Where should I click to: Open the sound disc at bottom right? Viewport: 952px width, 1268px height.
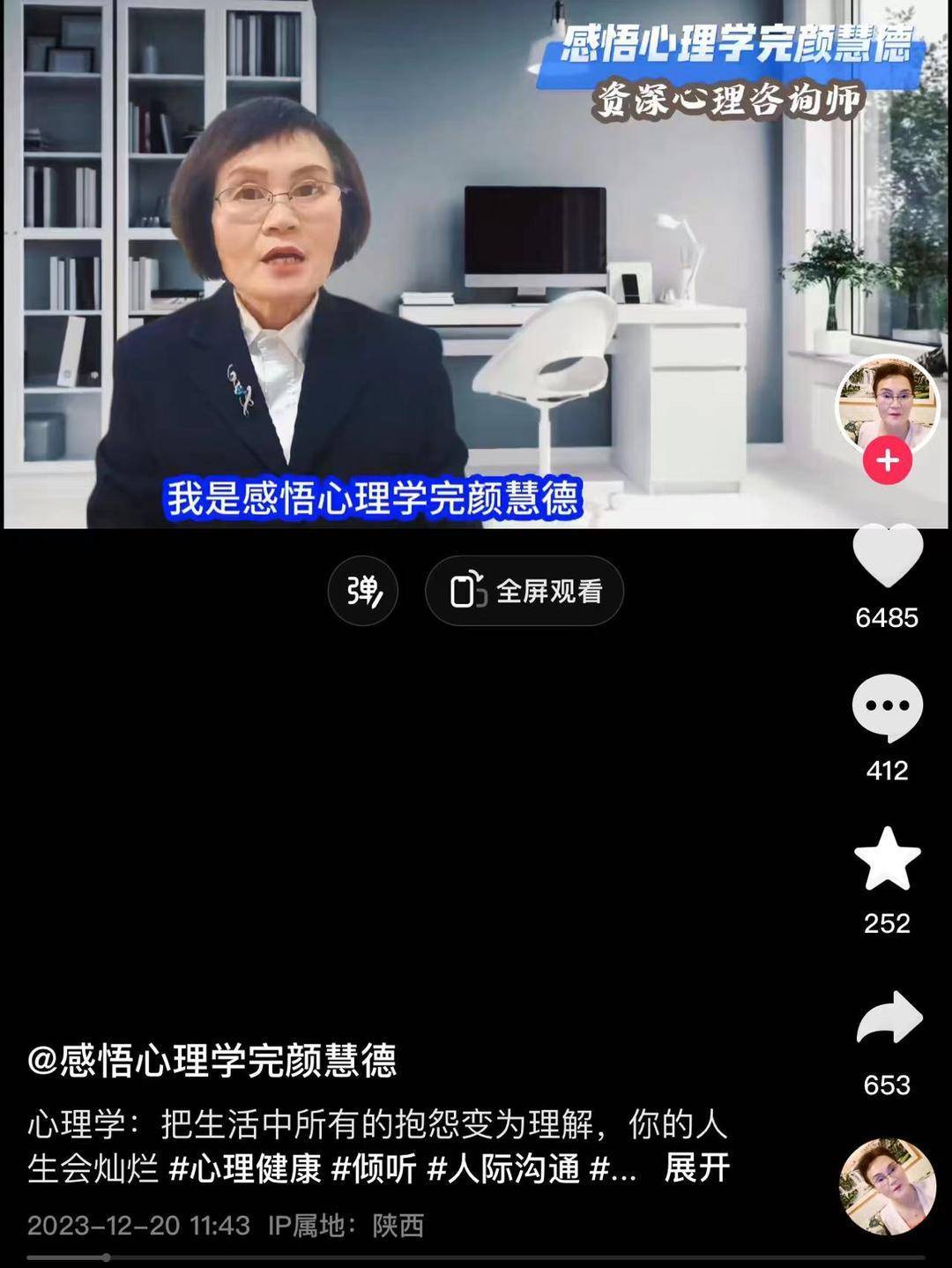click(x=887, y=1186)
